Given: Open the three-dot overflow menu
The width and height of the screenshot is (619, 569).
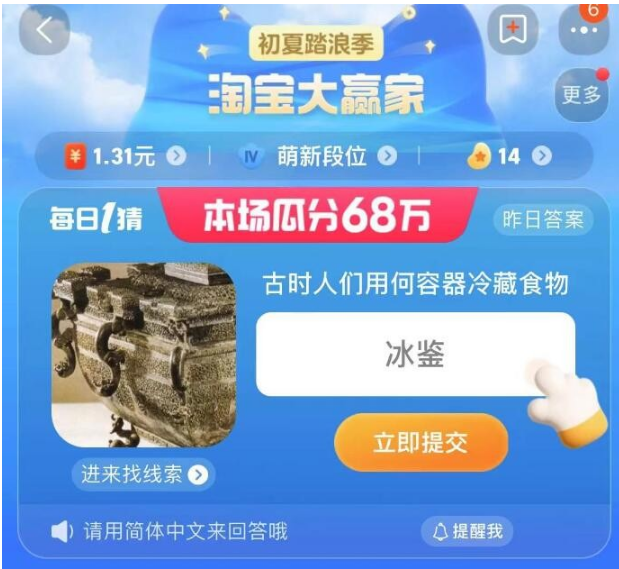Looking at the screenshot, I should pos(584,31).
